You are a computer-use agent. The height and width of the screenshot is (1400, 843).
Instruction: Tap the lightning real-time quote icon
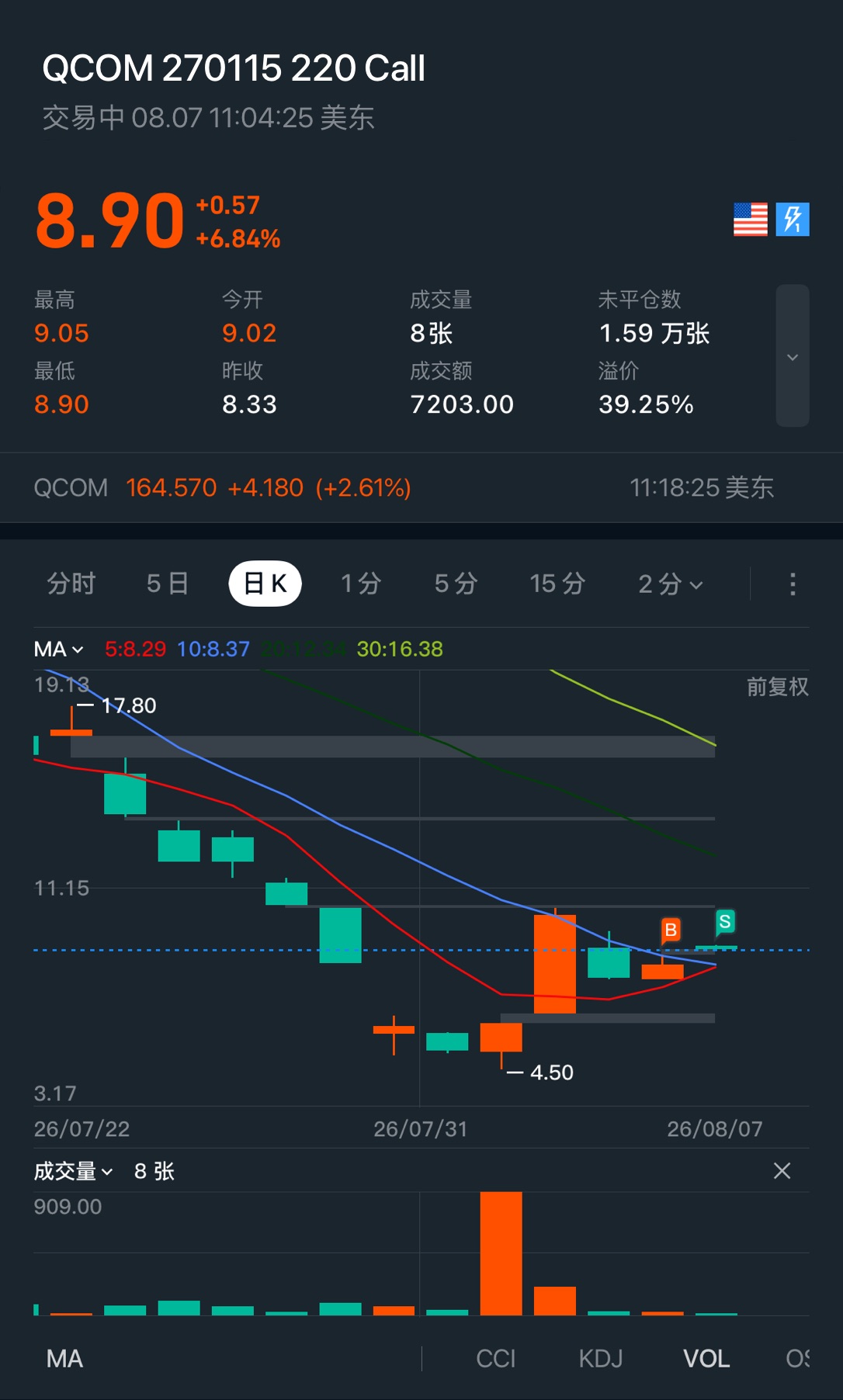[793, 219]
